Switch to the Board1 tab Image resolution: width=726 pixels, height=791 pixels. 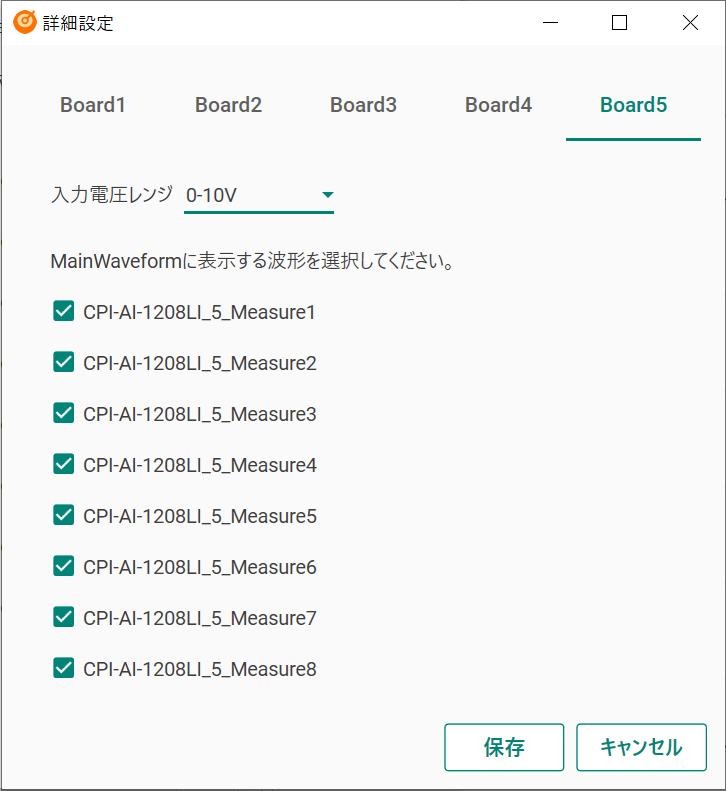click(x=93, y=105)
